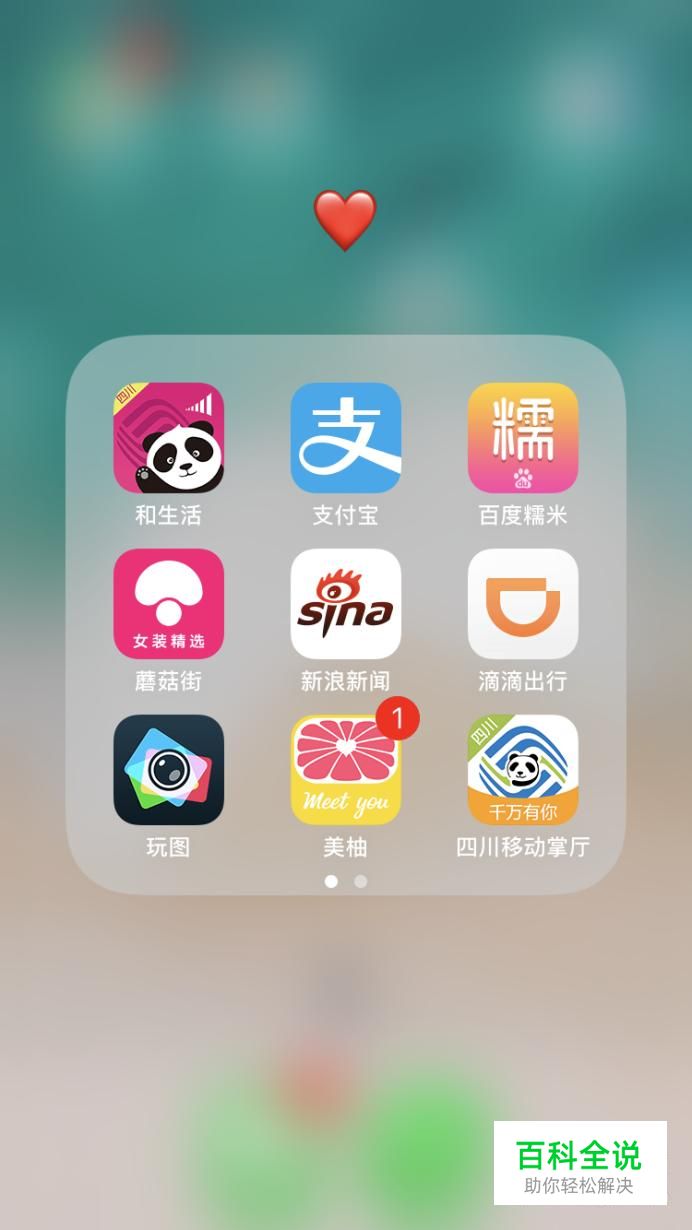Launch 四川移动掌厅 app
This screenshot has height=1230, width=692.
[x=522, y=770]
